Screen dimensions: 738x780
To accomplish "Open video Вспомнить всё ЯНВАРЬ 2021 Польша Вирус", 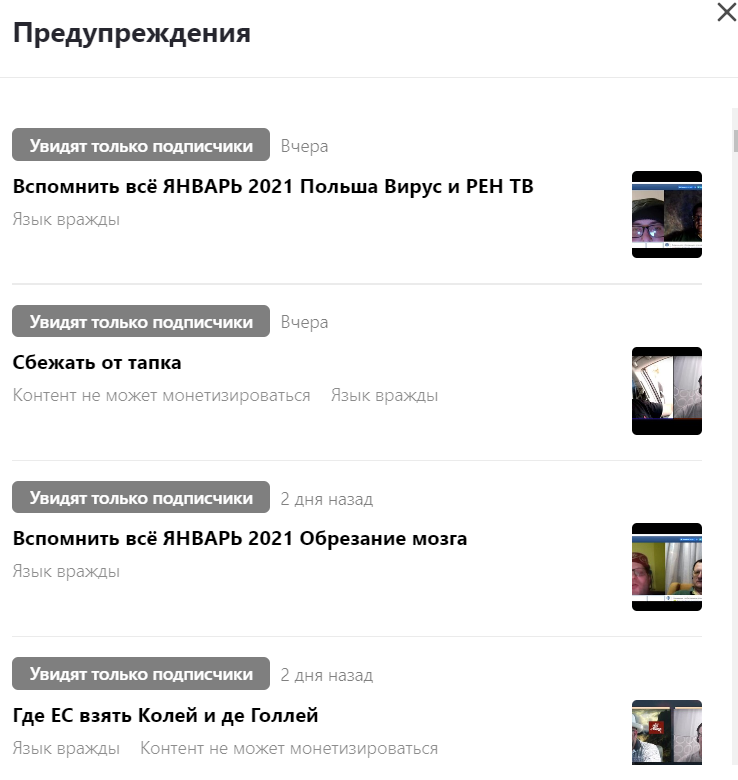I will (x=272, y=187).
